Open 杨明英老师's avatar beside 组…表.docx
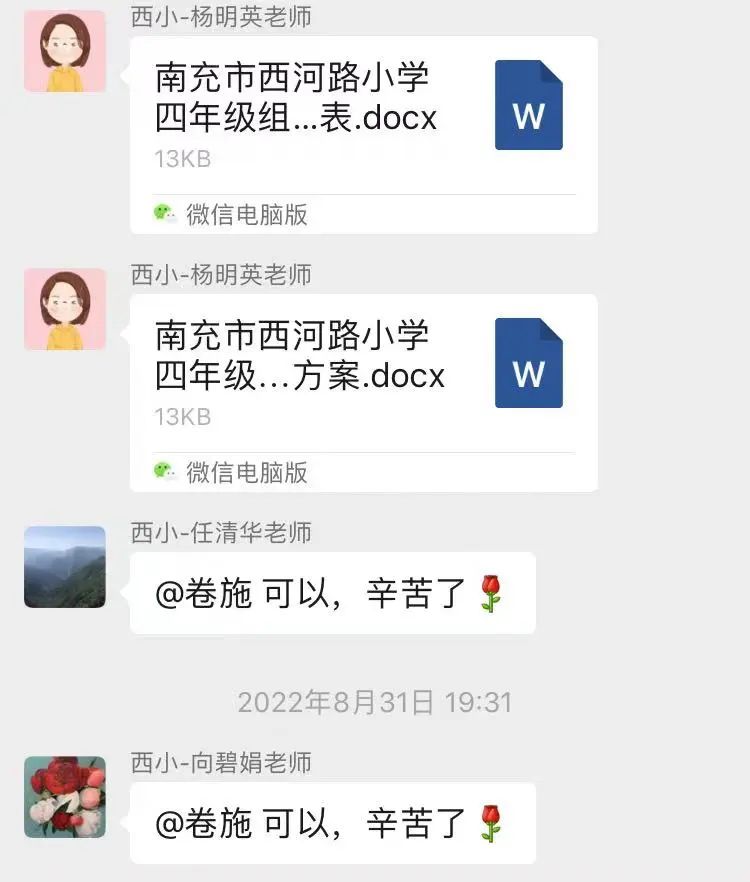This screenshot has height=882, width=750. point(65,51)
